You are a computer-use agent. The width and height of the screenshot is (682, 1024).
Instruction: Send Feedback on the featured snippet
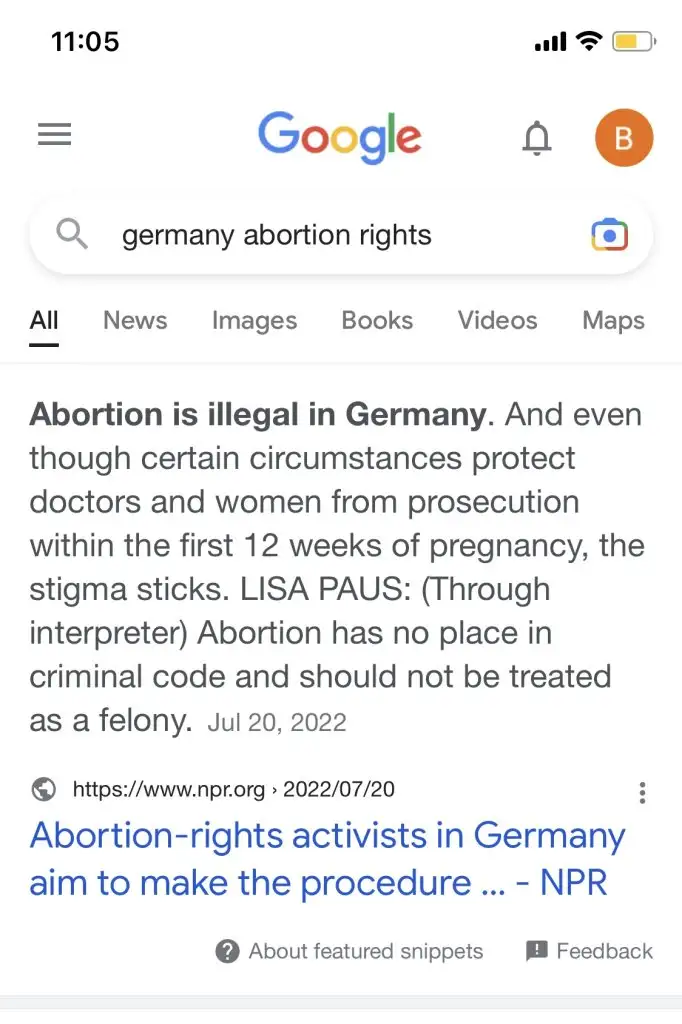(x=590, y=951)
